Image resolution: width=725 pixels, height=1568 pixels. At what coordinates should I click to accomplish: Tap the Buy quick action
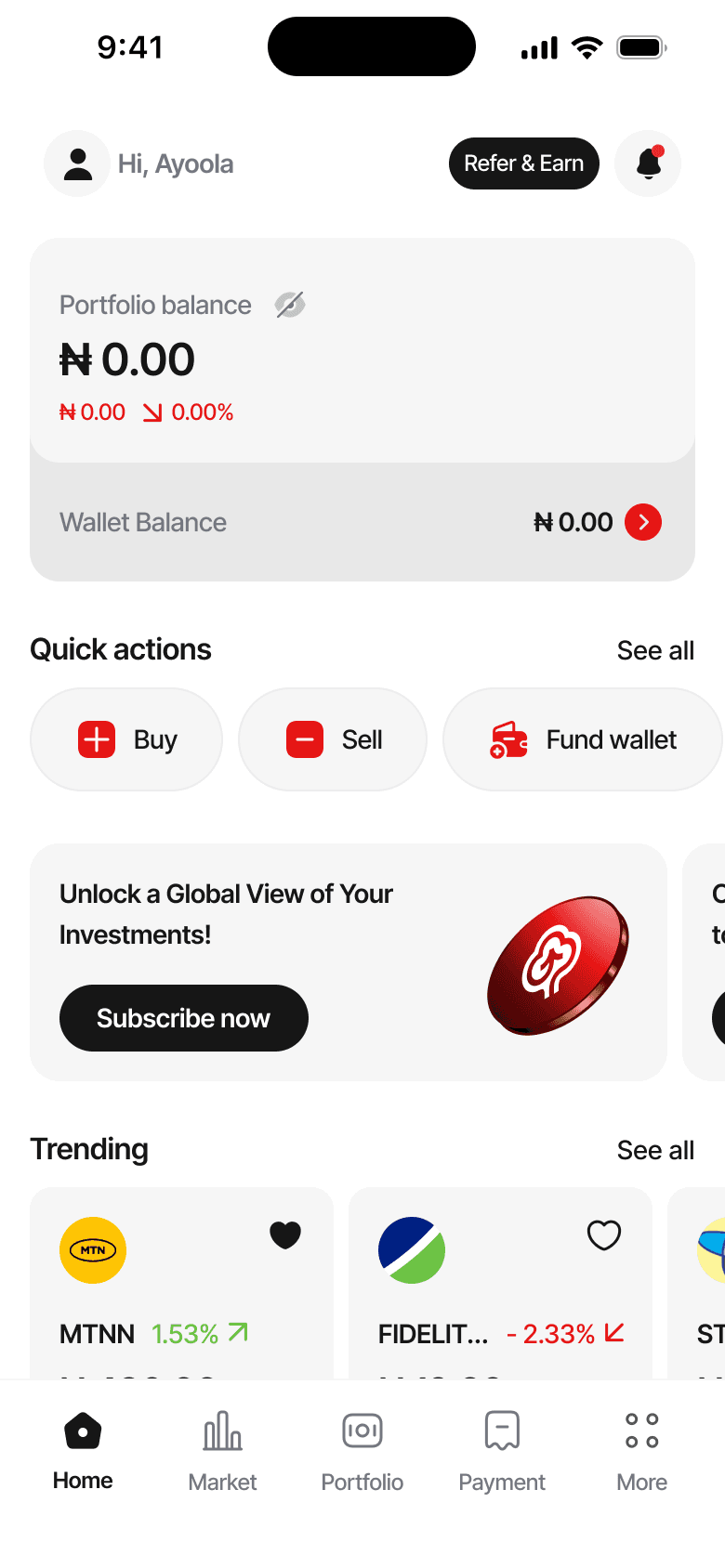point(126,739)
